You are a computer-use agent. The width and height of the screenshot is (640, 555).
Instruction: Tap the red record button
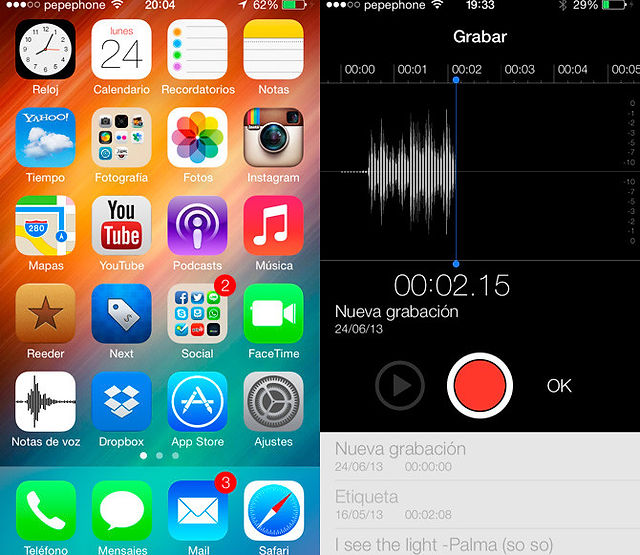click(x=480, y=385)
